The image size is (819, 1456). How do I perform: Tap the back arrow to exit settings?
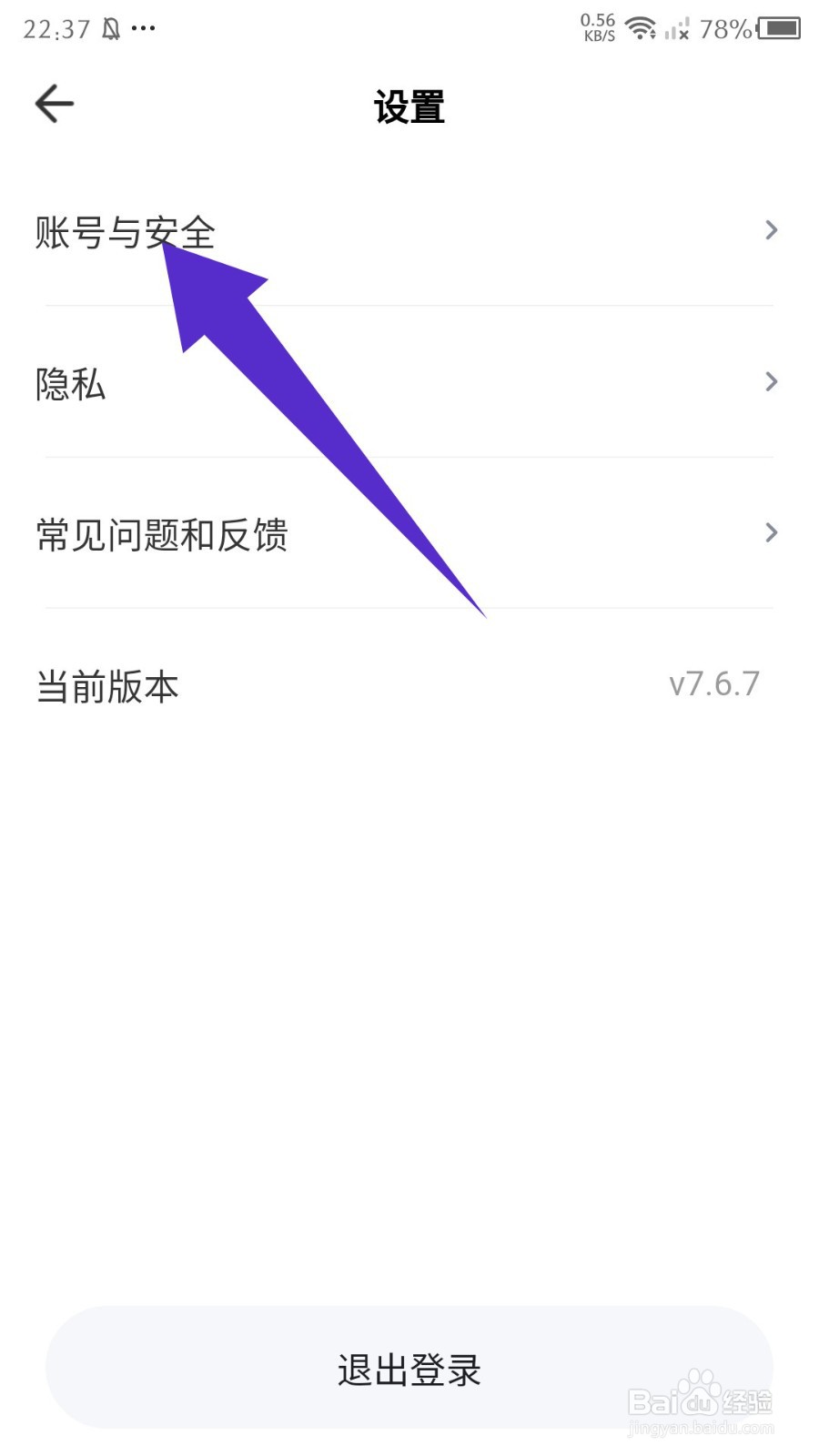coord(53,103)
